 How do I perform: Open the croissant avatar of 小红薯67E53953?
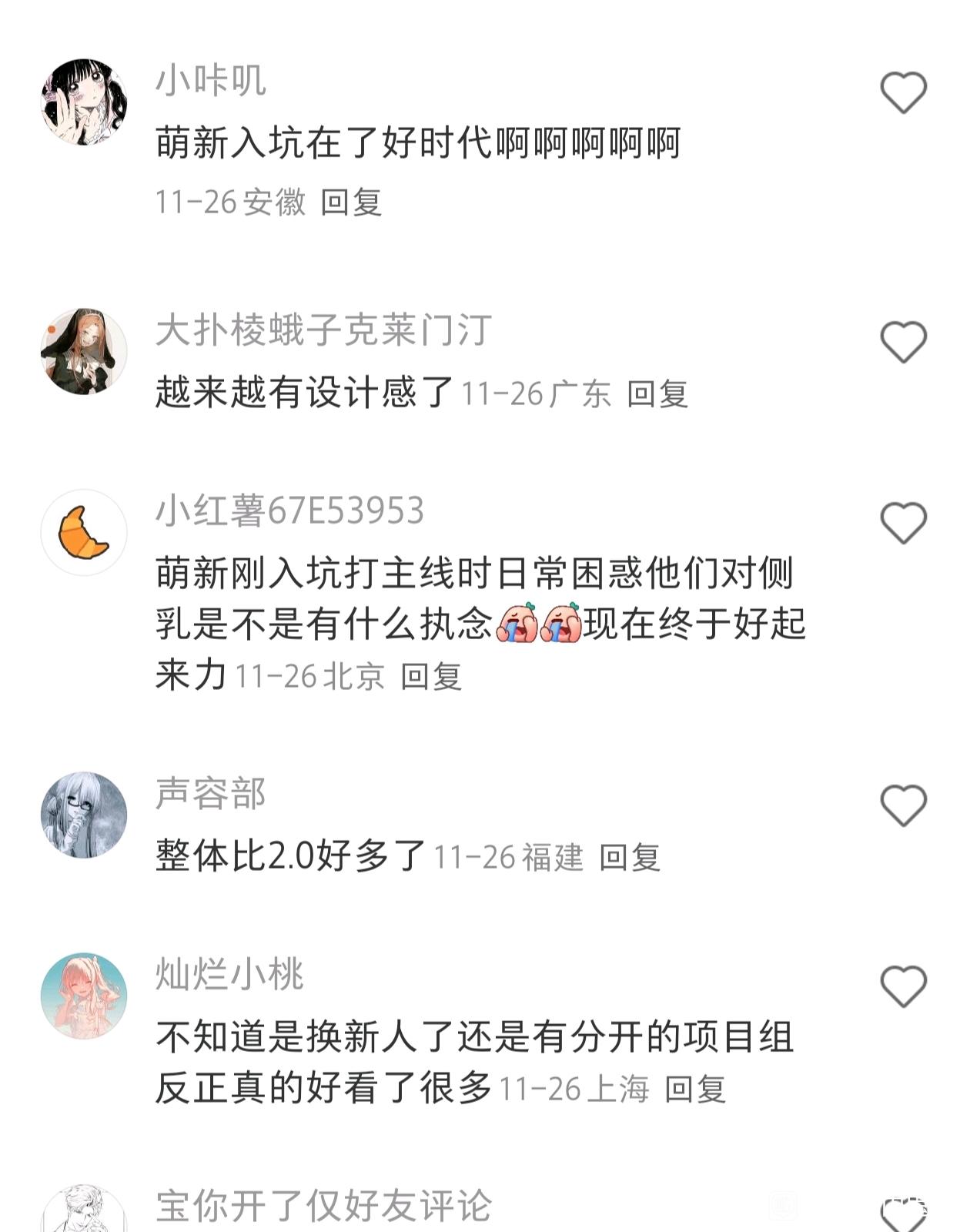[x=84, y=532]
